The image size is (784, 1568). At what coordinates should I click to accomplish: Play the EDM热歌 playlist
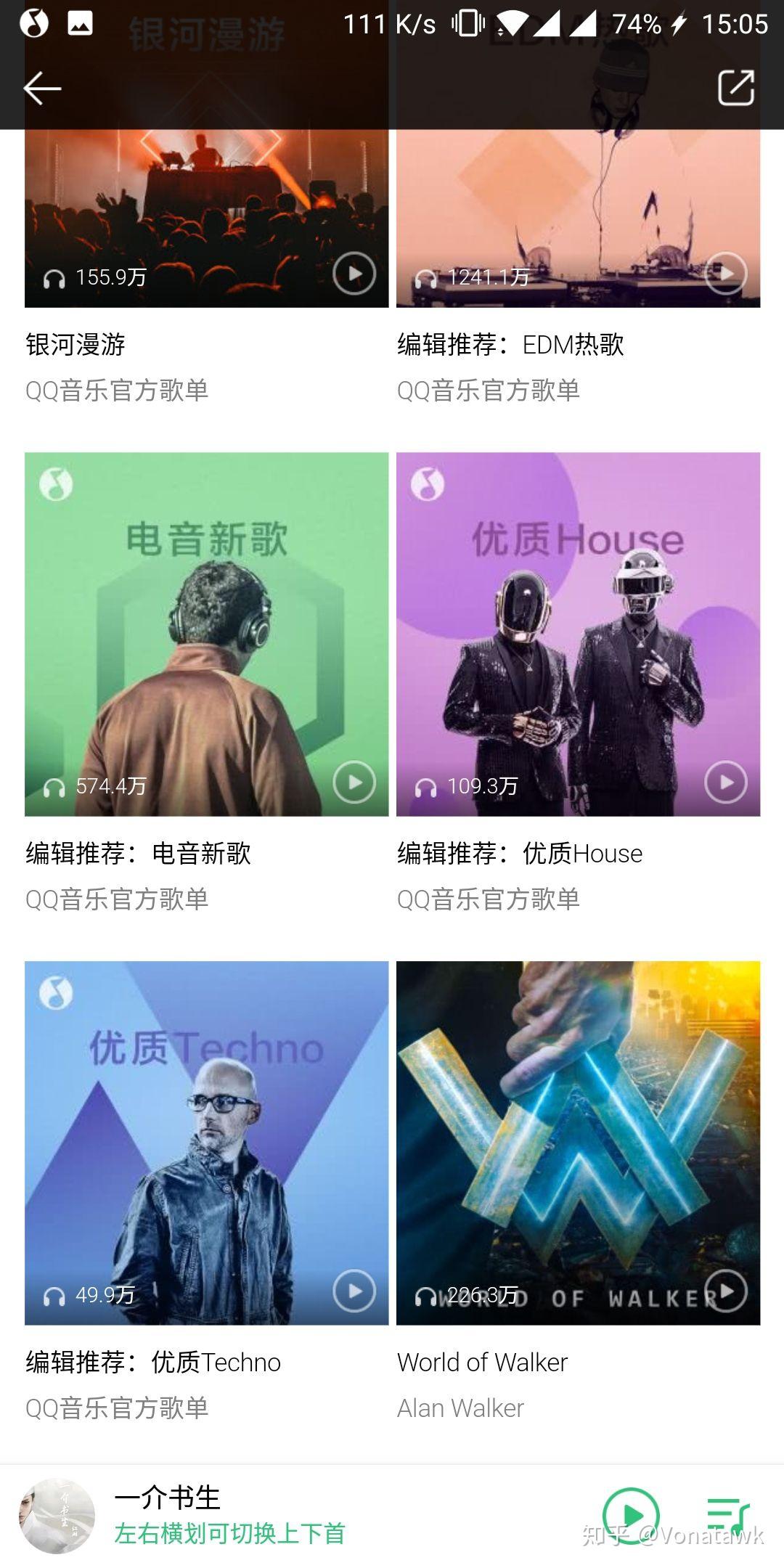pyautogui.click(x=726, y=274)
